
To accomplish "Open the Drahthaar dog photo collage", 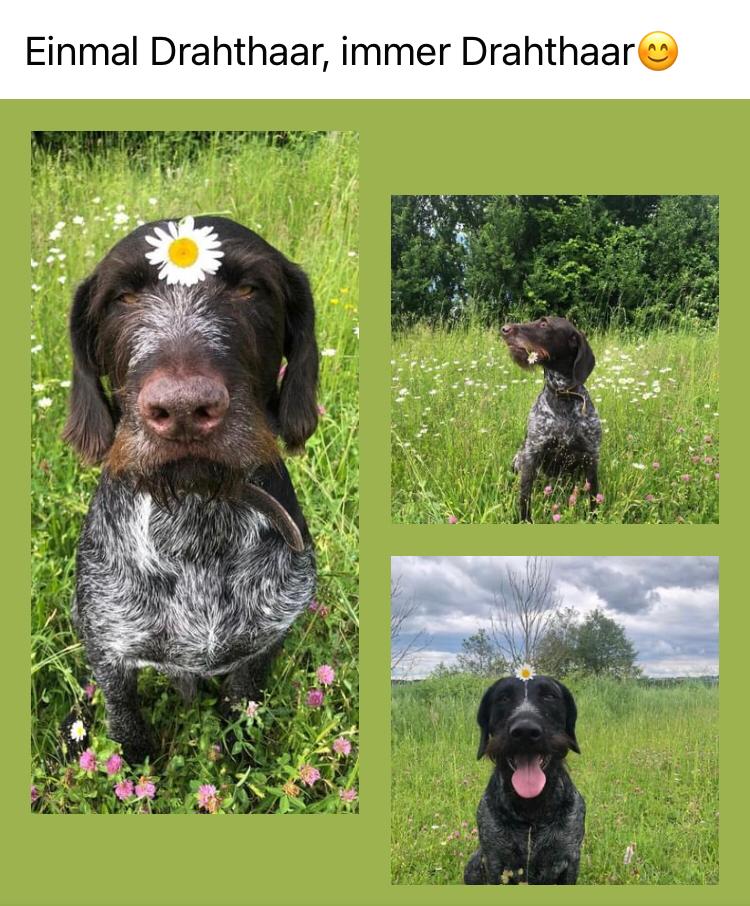I will (x=375, y=500).
